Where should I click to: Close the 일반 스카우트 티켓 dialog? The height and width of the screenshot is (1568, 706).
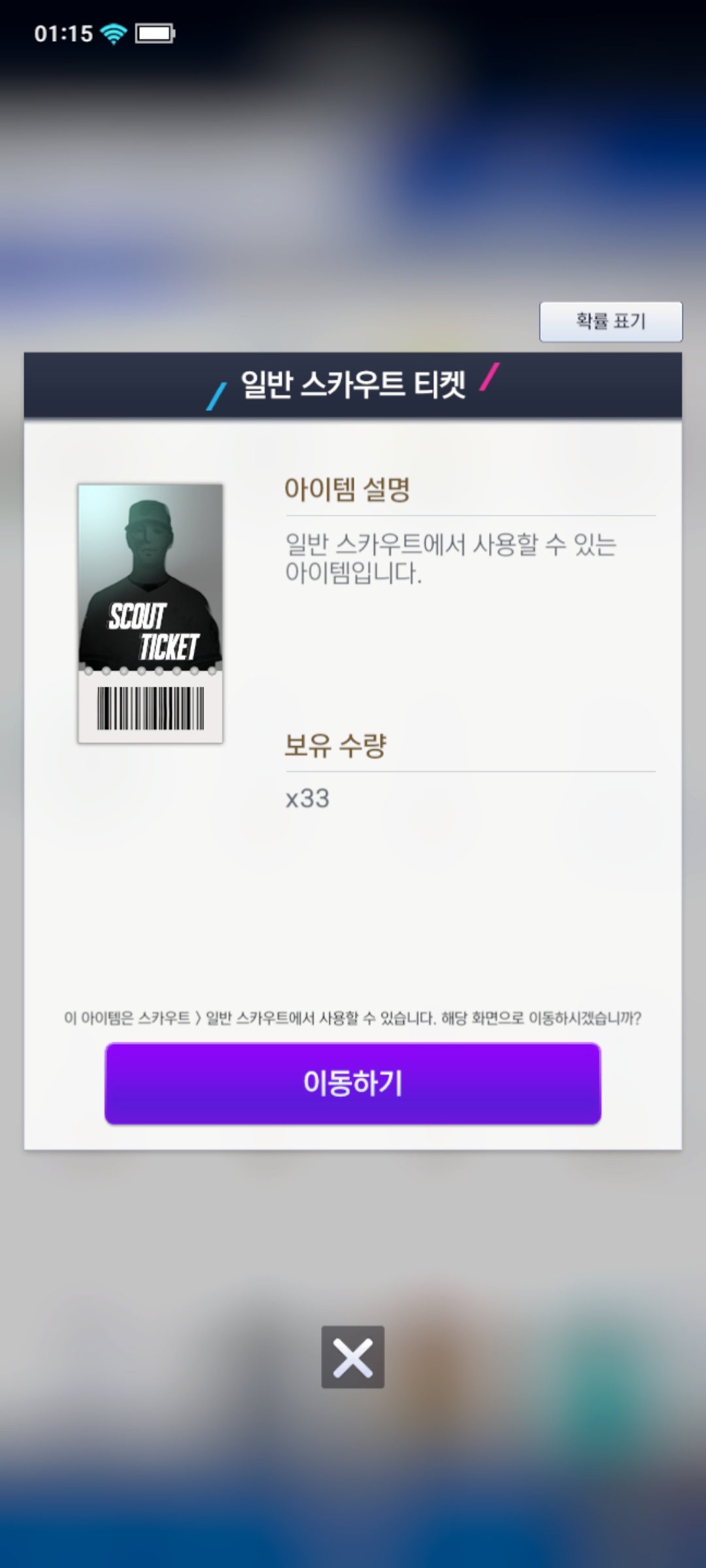pos(353,1357)
